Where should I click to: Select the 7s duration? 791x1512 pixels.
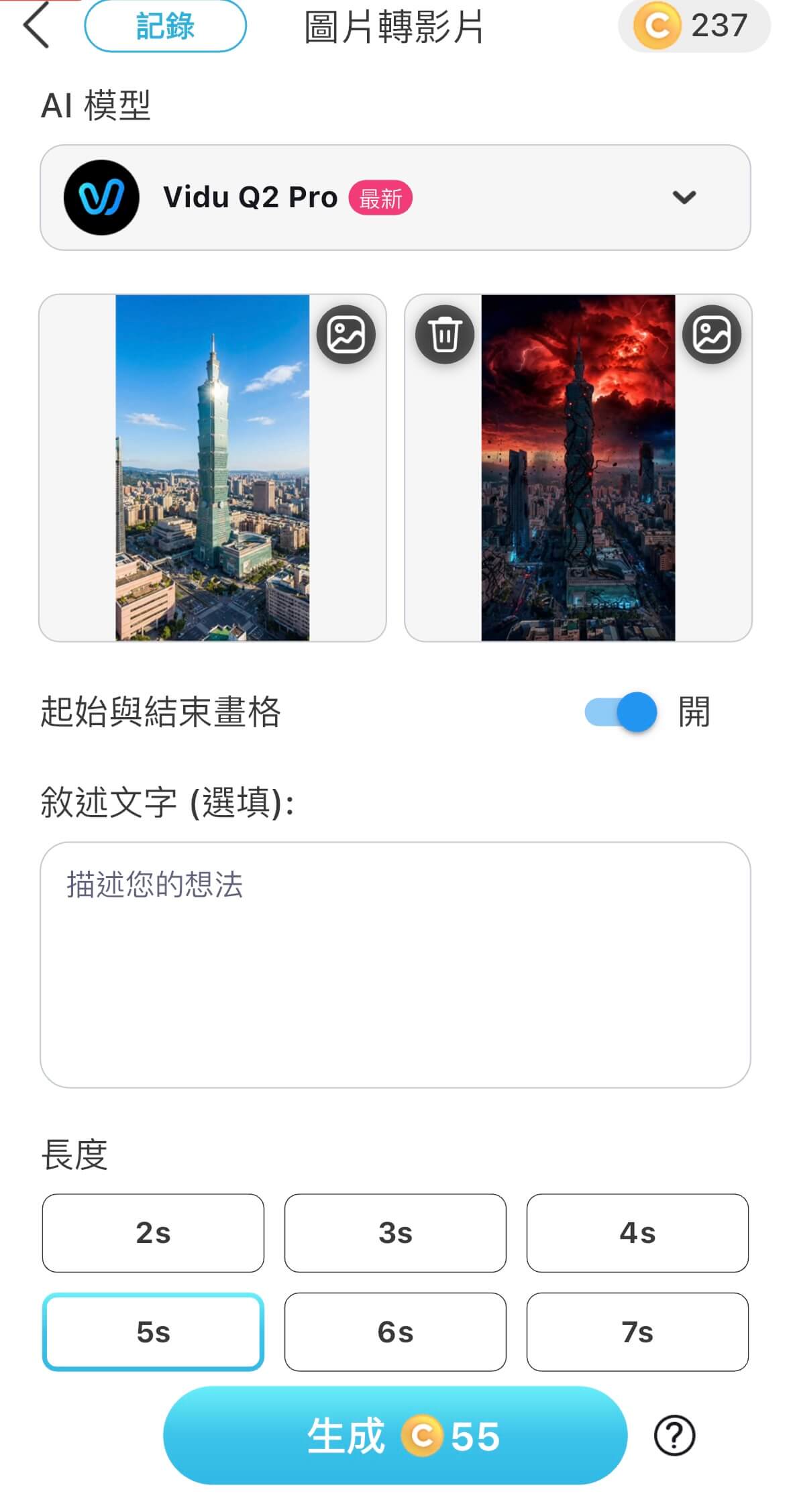tap(637, 1332)
